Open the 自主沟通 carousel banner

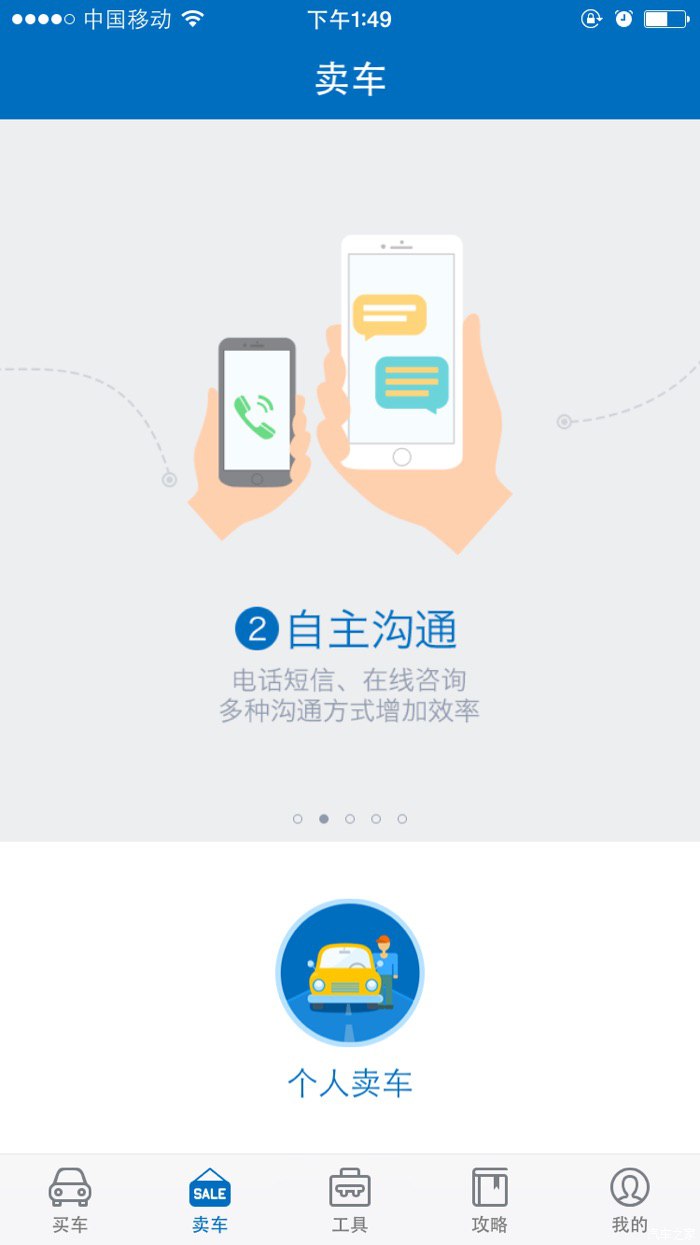point(349,480)
